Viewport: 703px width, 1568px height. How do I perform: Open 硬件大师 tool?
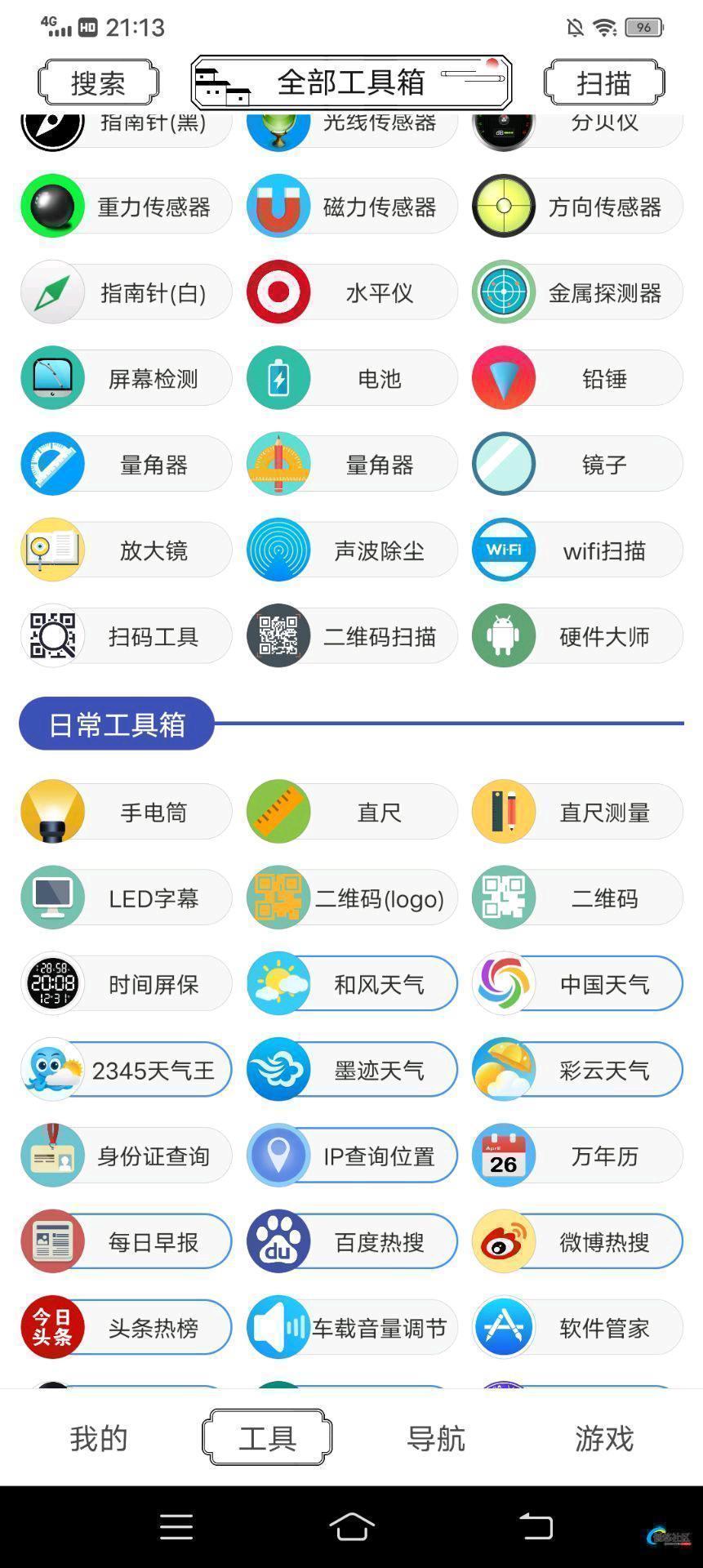tap(577, 636)
